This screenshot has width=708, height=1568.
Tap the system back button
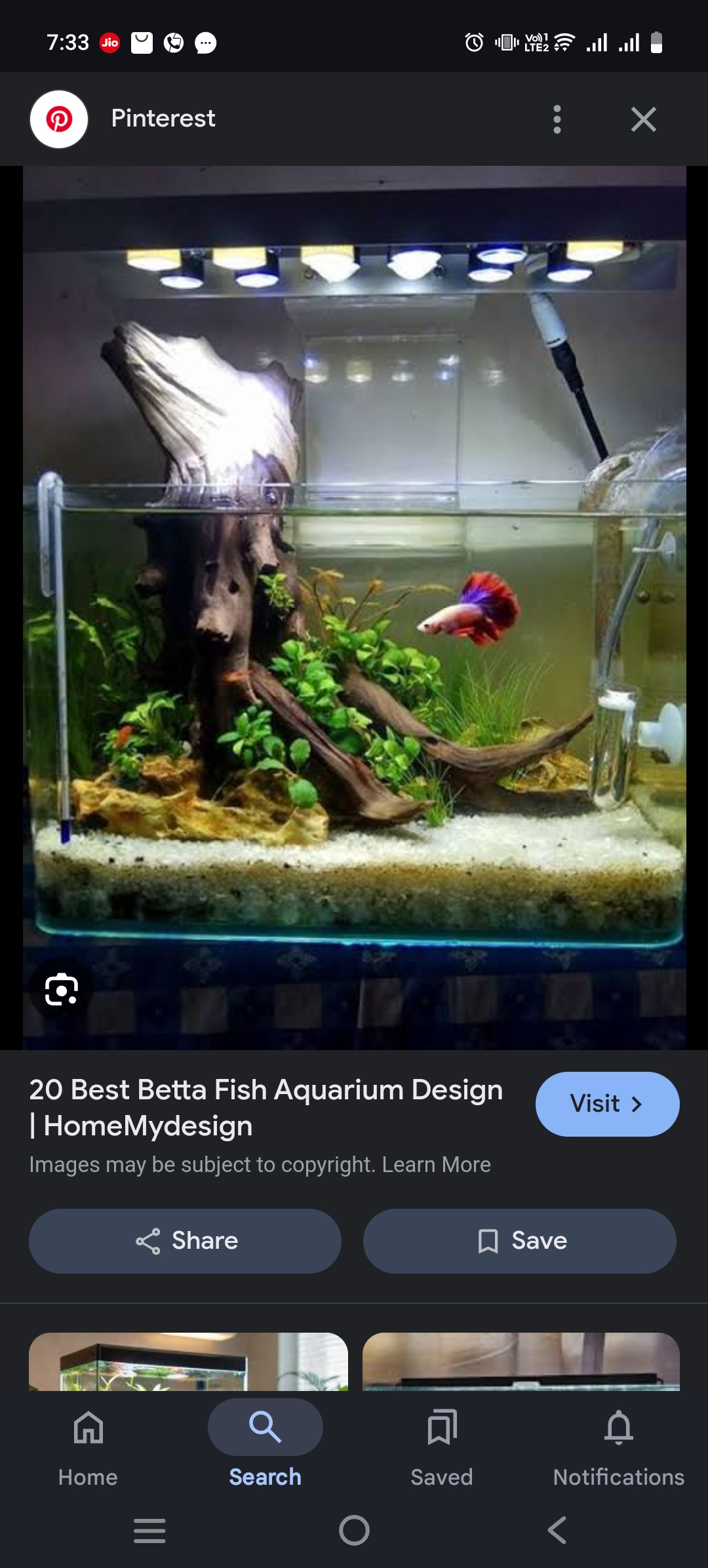[557, 1531]
